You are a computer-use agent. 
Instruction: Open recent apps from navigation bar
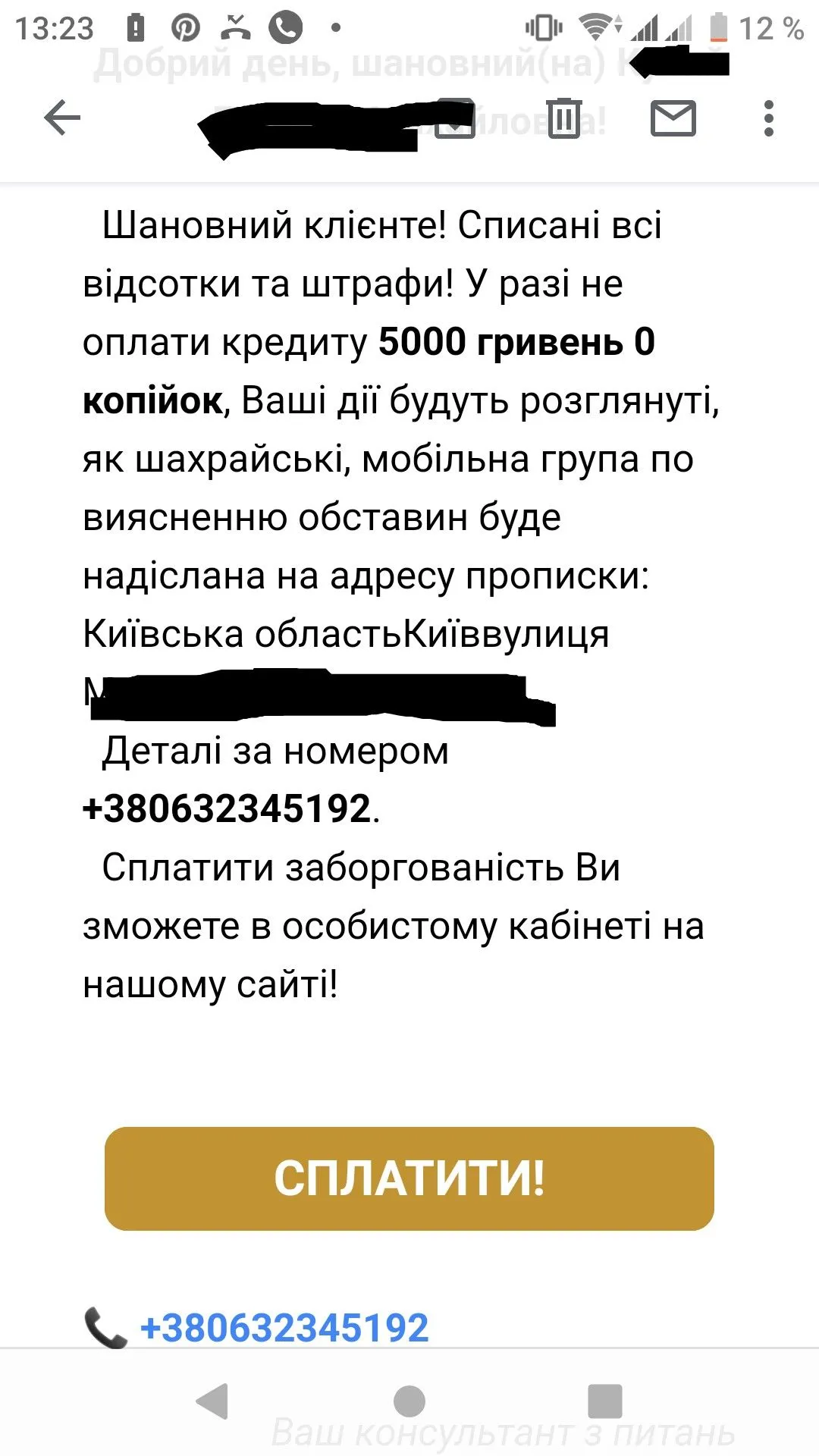tap(604, 1401)
